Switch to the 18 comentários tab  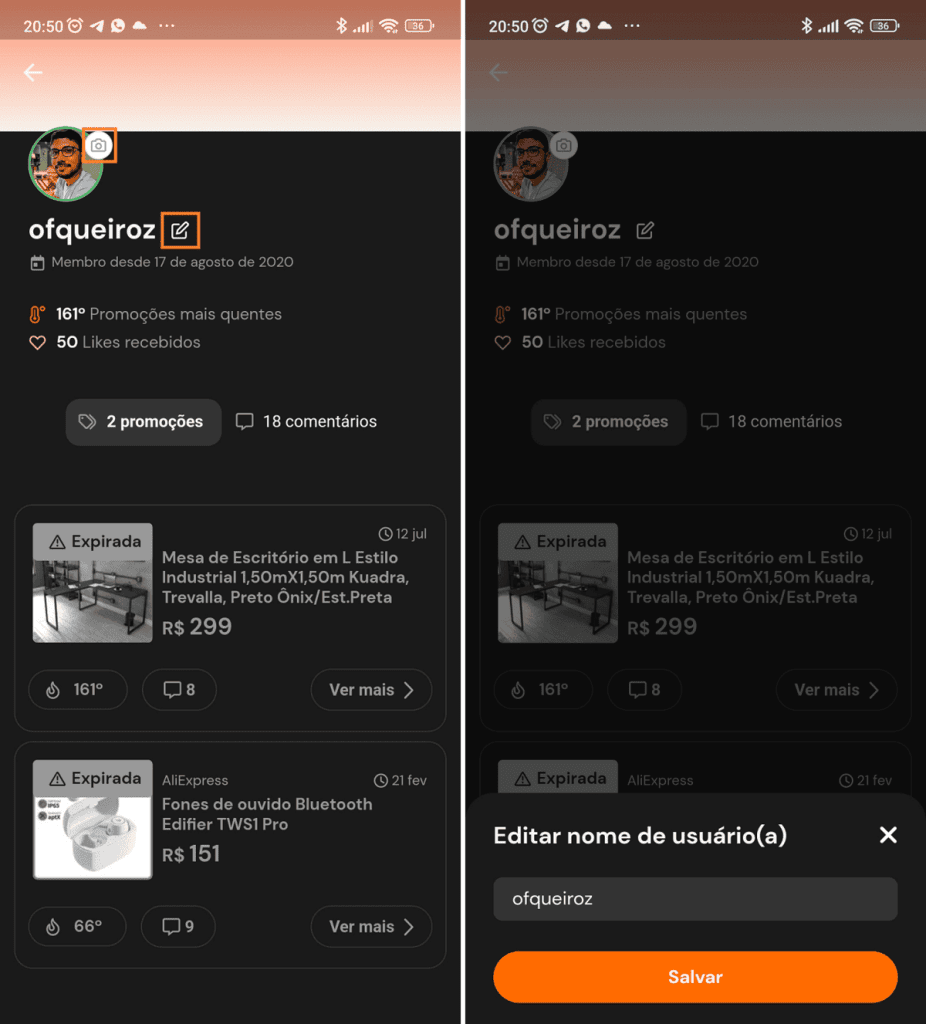click(x=307, y=422)
